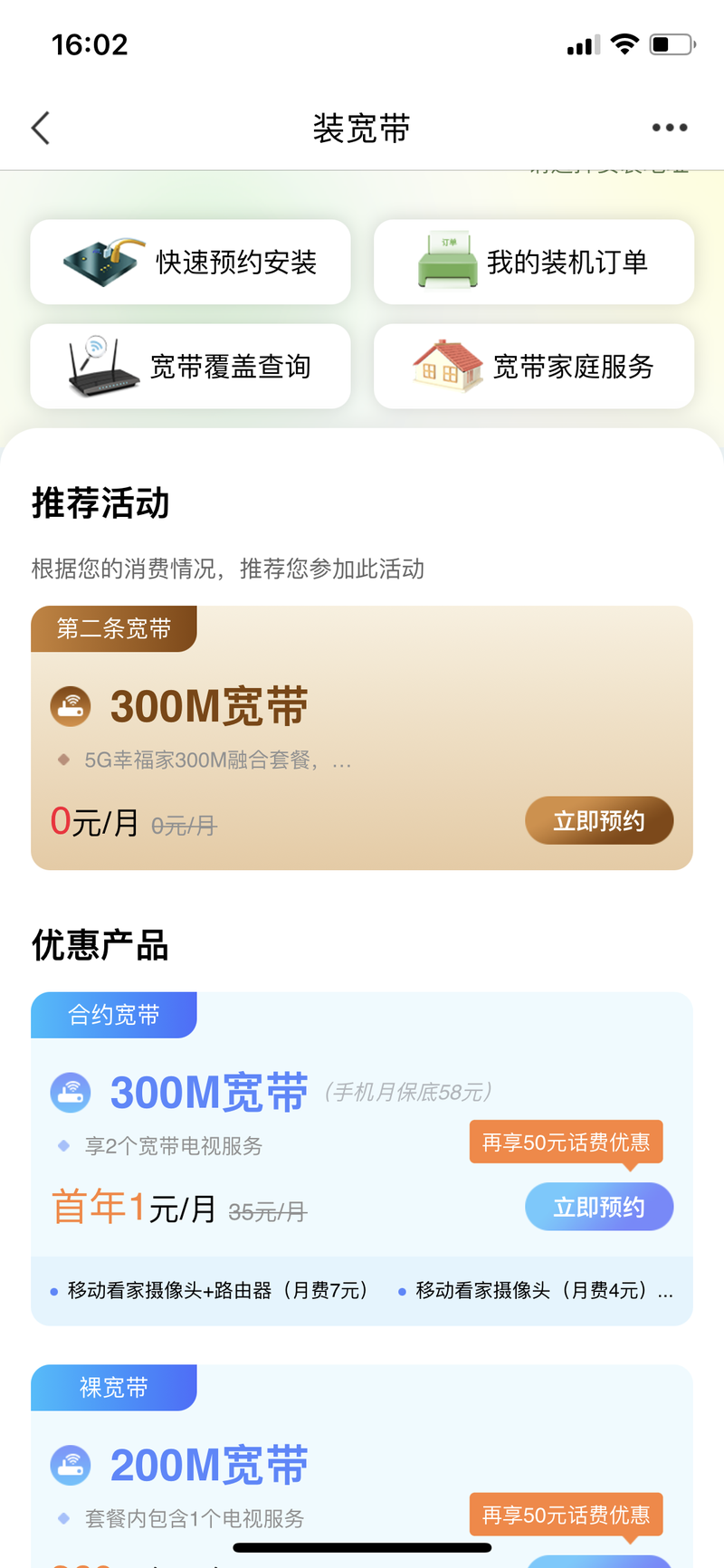
Task: Tap 立即预约 on the 合约宽带 300M card
Action: (599, 1207)
